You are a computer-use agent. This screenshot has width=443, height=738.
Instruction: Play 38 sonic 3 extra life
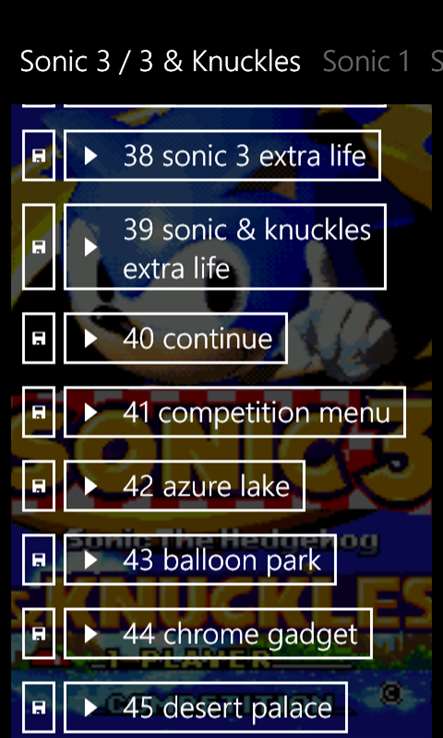coord(222,155)
